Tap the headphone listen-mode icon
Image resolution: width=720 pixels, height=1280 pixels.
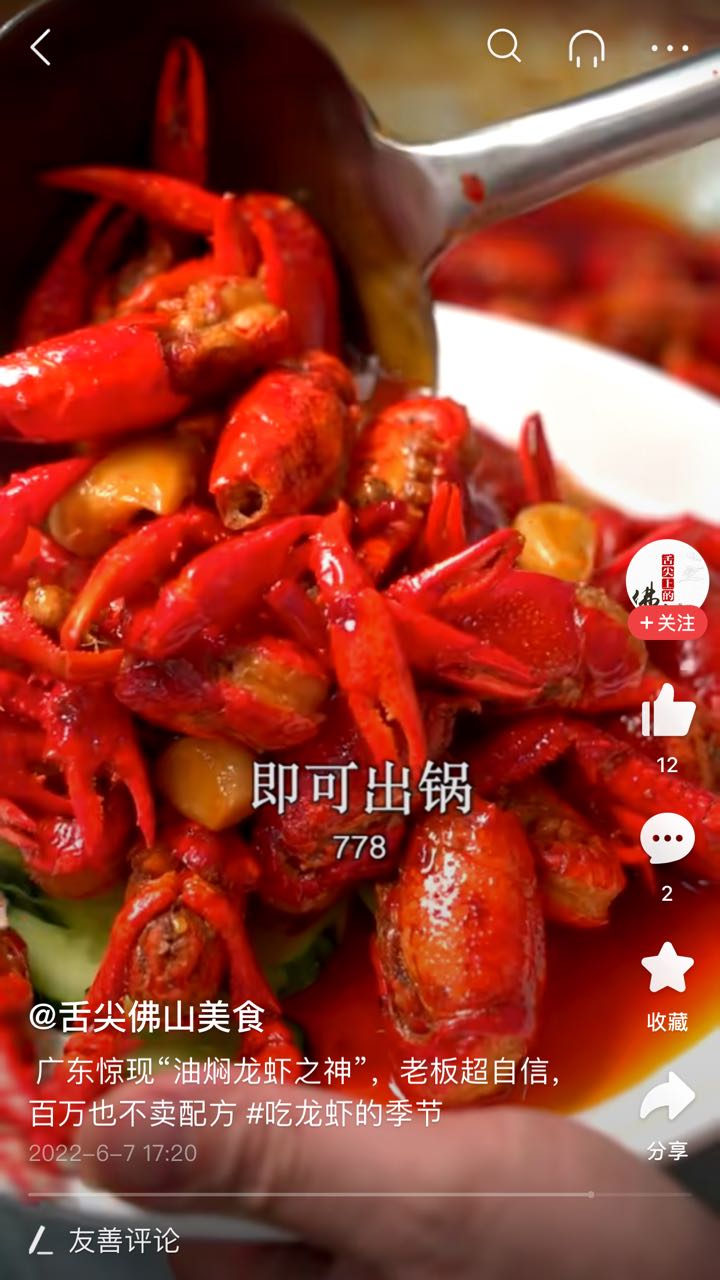point(587,47)
